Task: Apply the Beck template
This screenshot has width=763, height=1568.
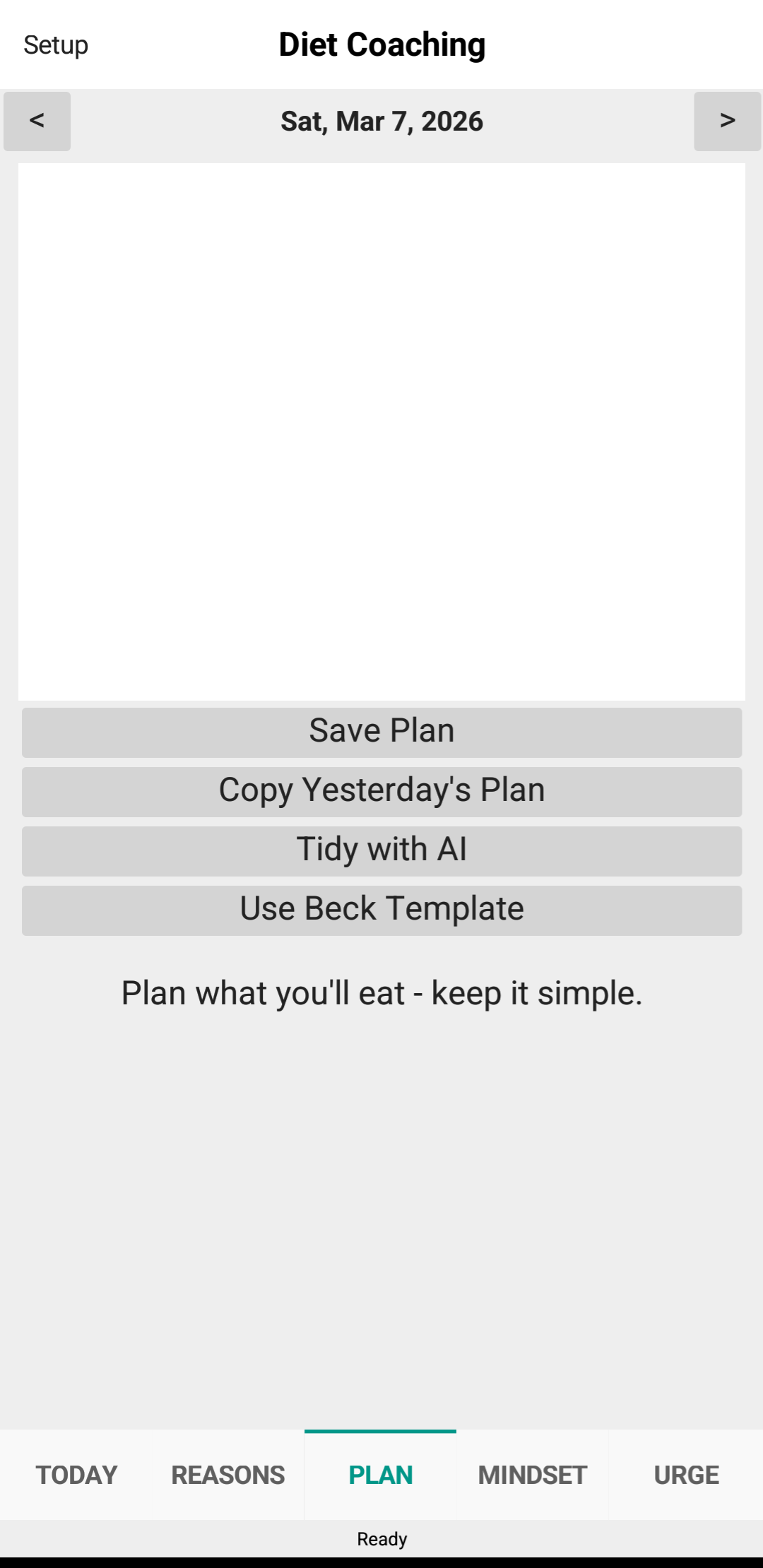Action: point(381,909)
